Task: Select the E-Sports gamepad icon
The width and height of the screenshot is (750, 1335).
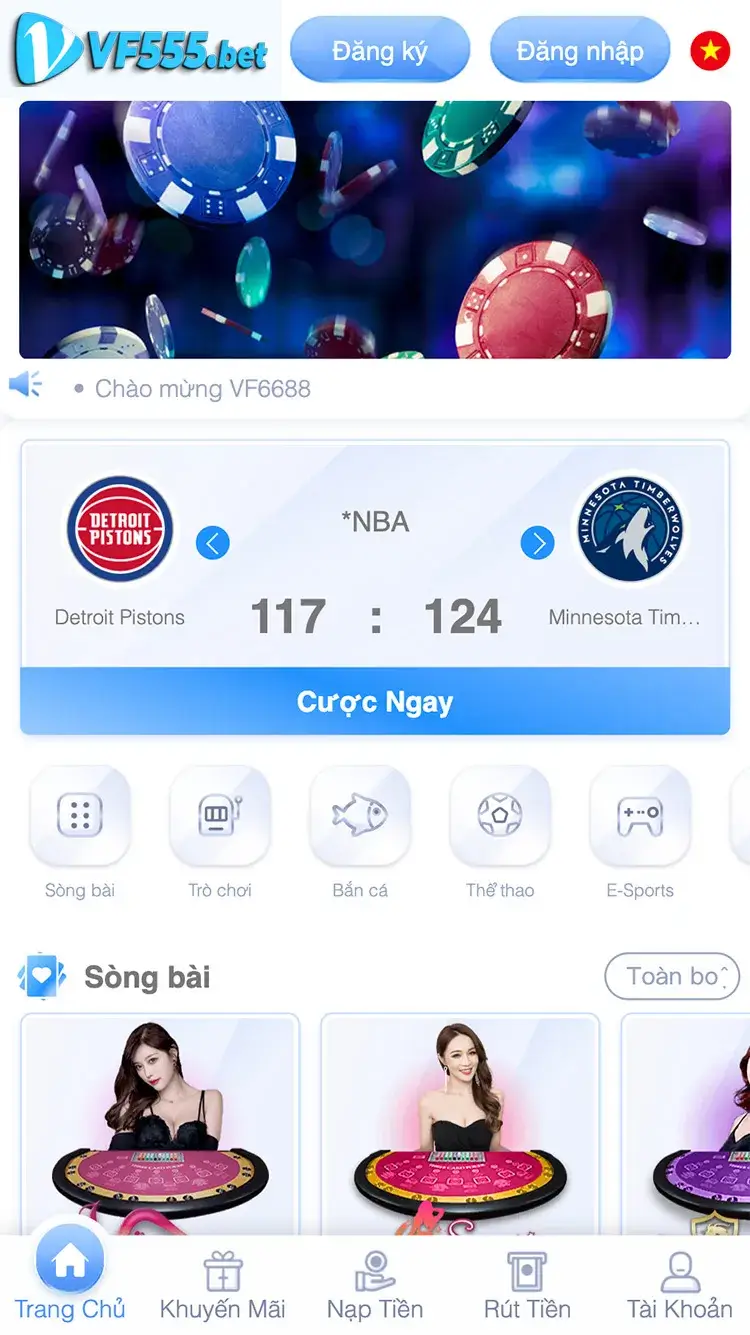Action: click(x=640, y=815)
